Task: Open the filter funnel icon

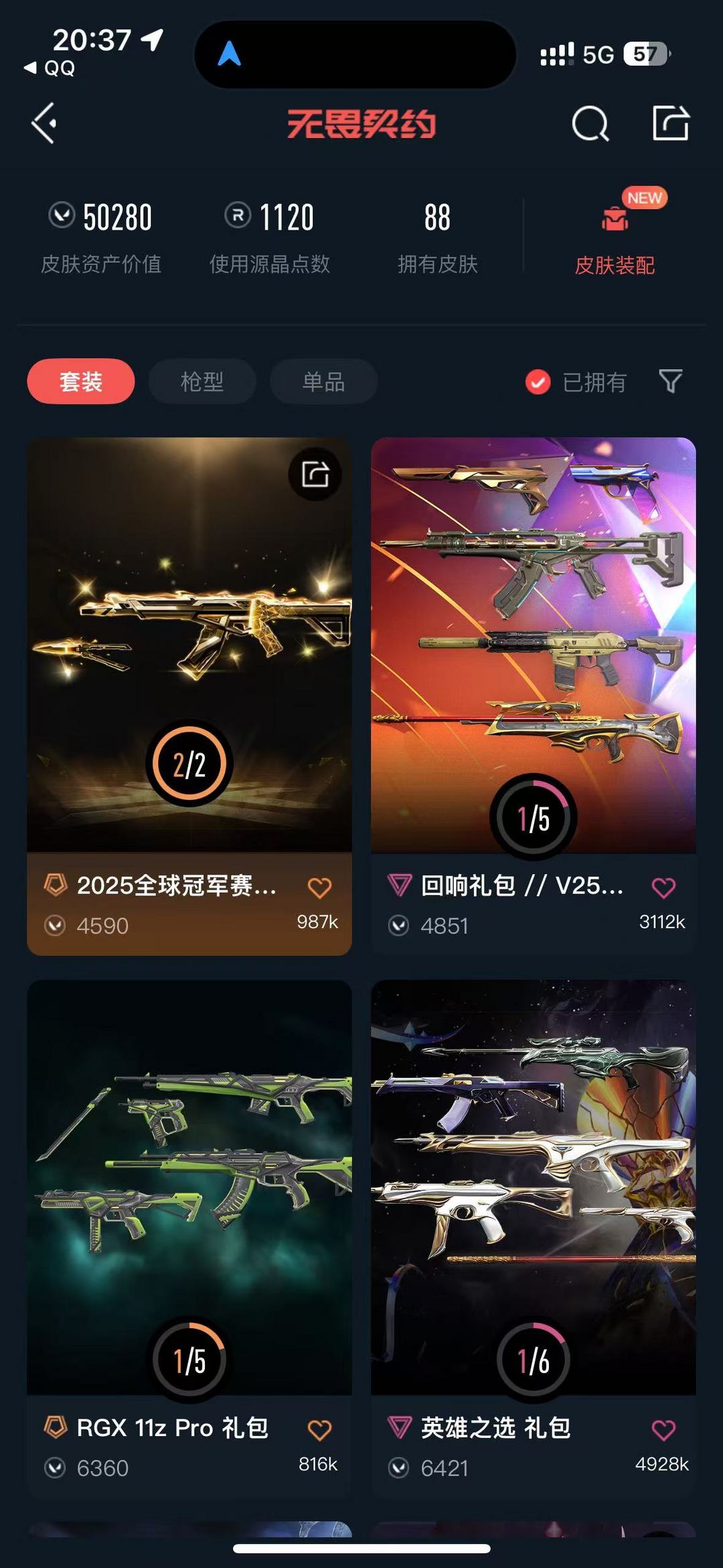Action: [670, 381]
